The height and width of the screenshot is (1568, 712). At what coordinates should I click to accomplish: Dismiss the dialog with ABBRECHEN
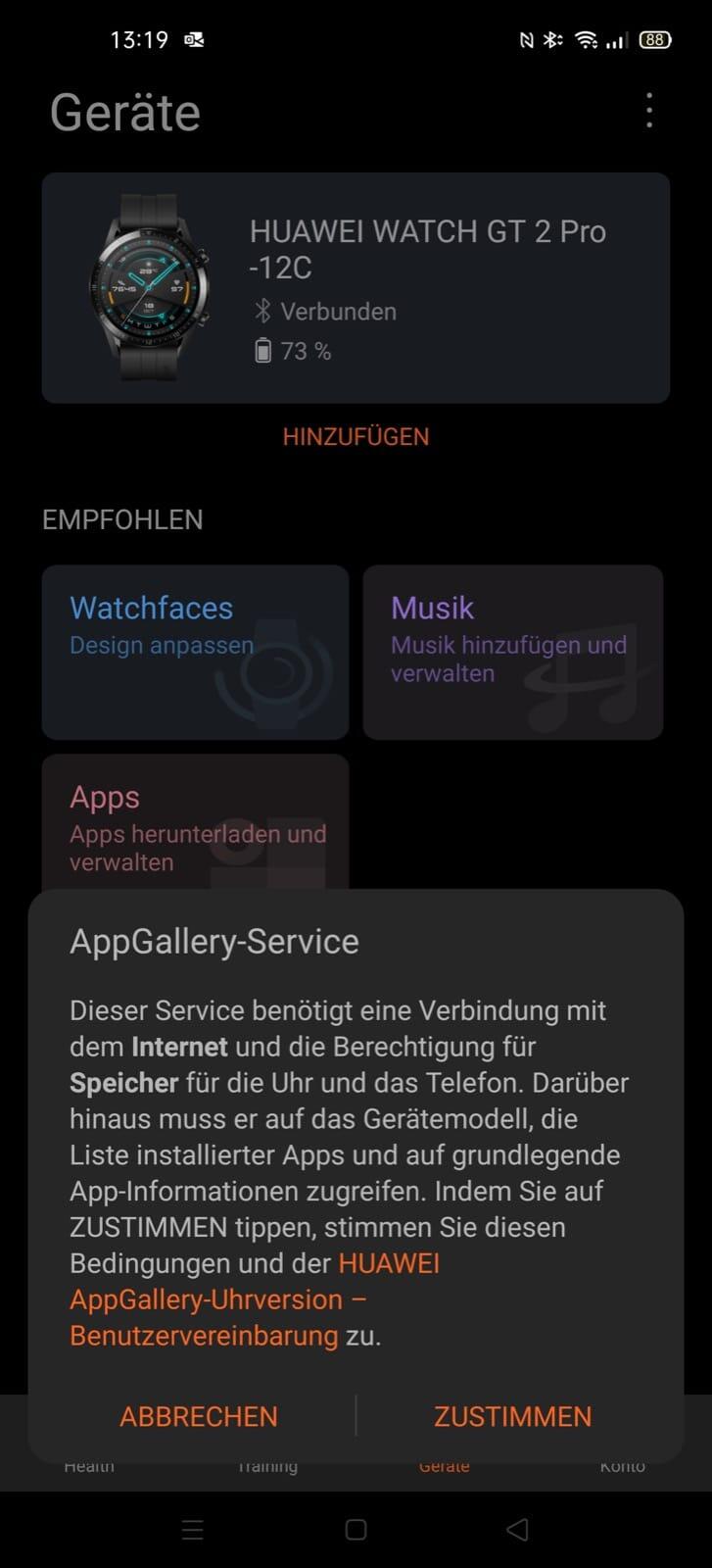[199, 1416]
